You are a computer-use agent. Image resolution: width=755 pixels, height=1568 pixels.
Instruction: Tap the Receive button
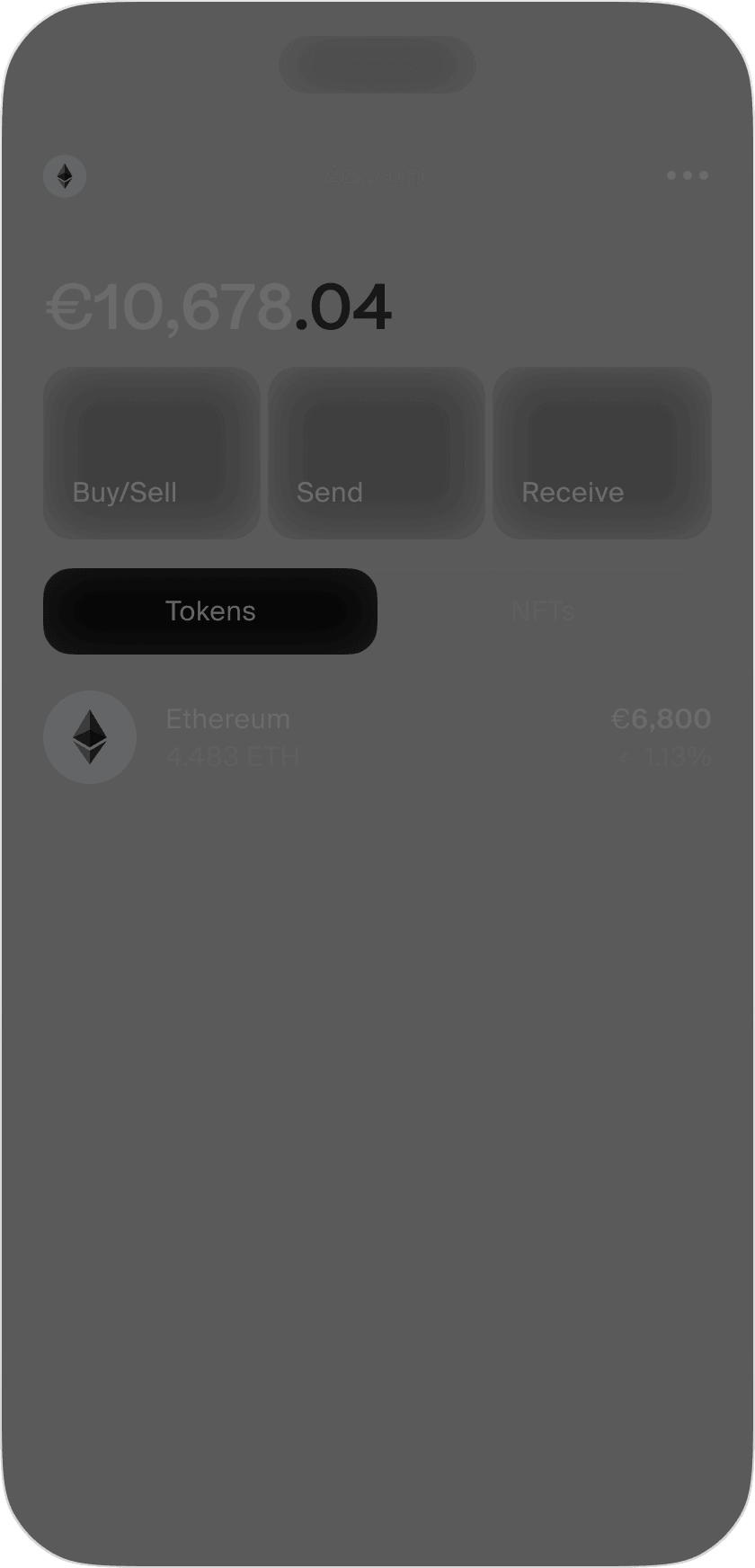pos(602,453)
